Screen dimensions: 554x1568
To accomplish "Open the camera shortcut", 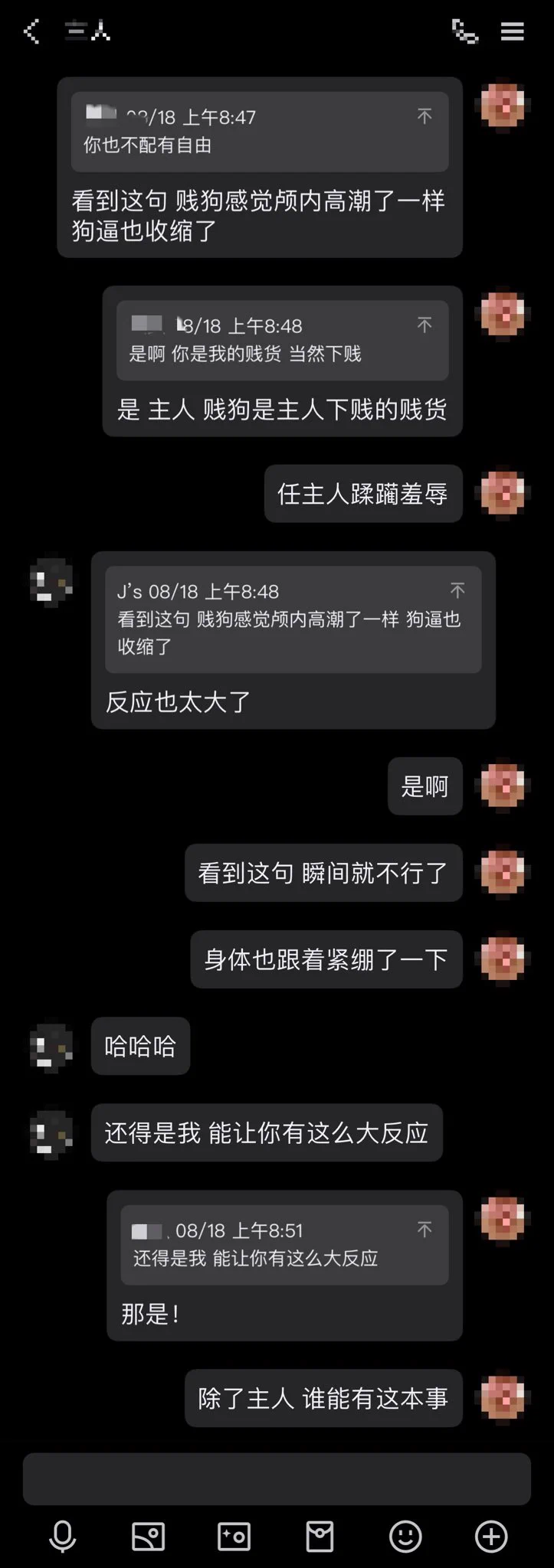I will [x=234, y=1536].
